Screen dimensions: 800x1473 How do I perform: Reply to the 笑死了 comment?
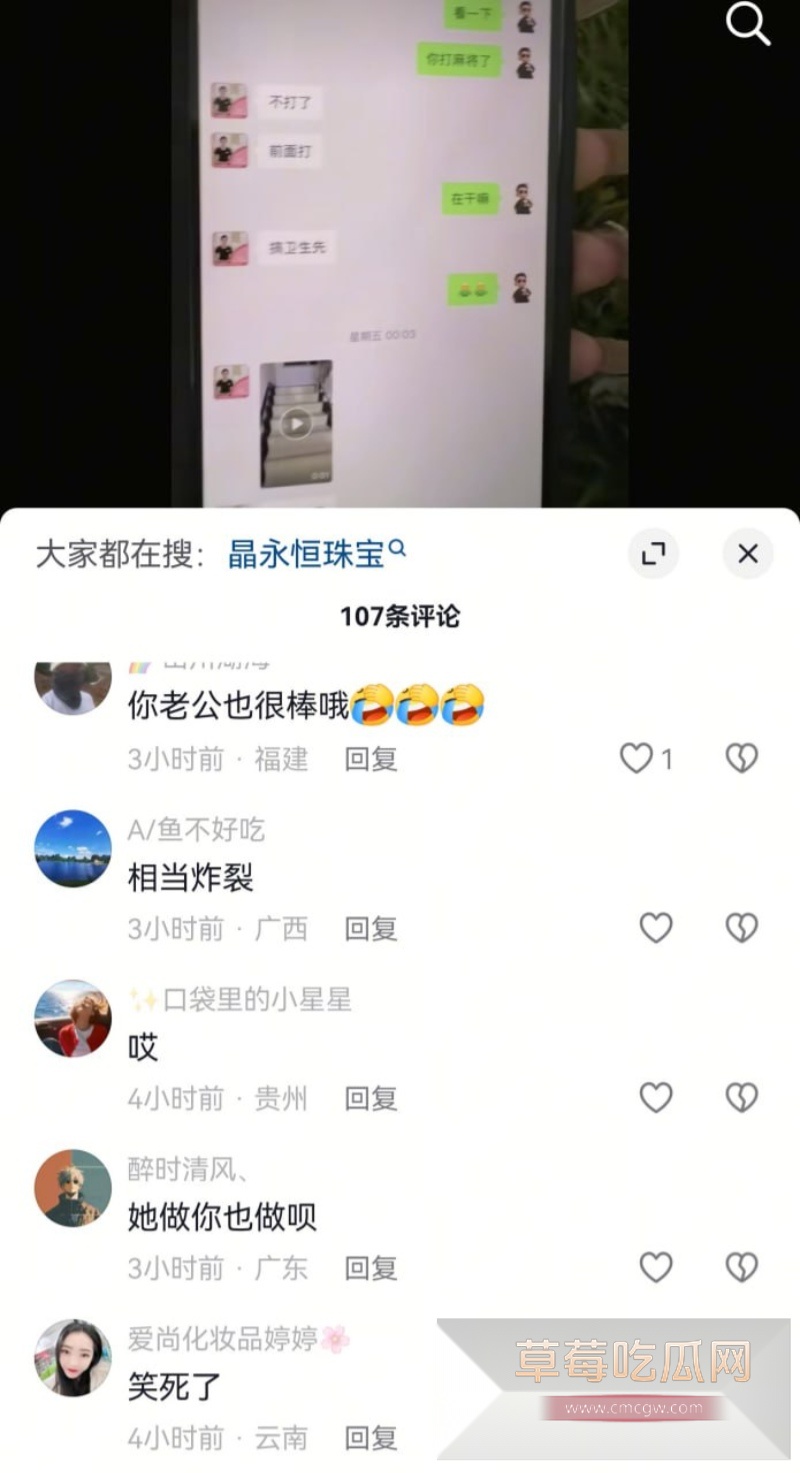[370, 1438]
